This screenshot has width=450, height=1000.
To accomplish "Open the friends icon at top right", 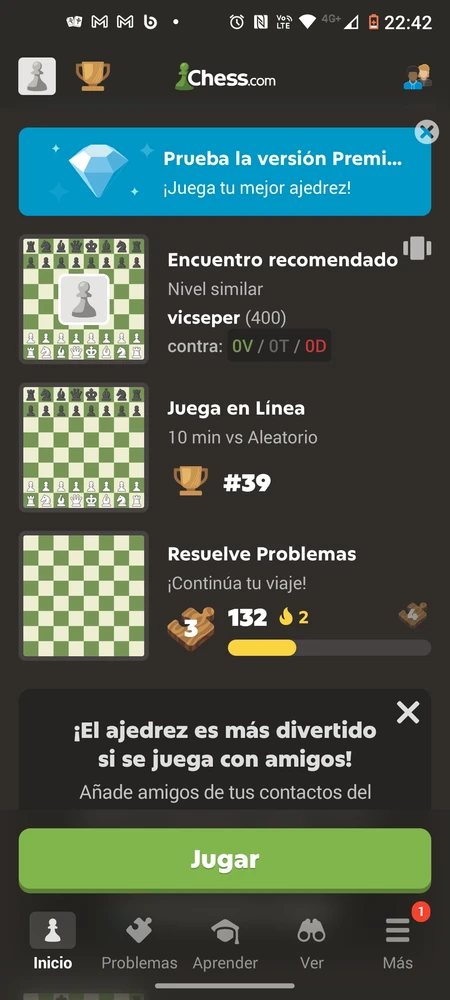I will tap(417, 77).
